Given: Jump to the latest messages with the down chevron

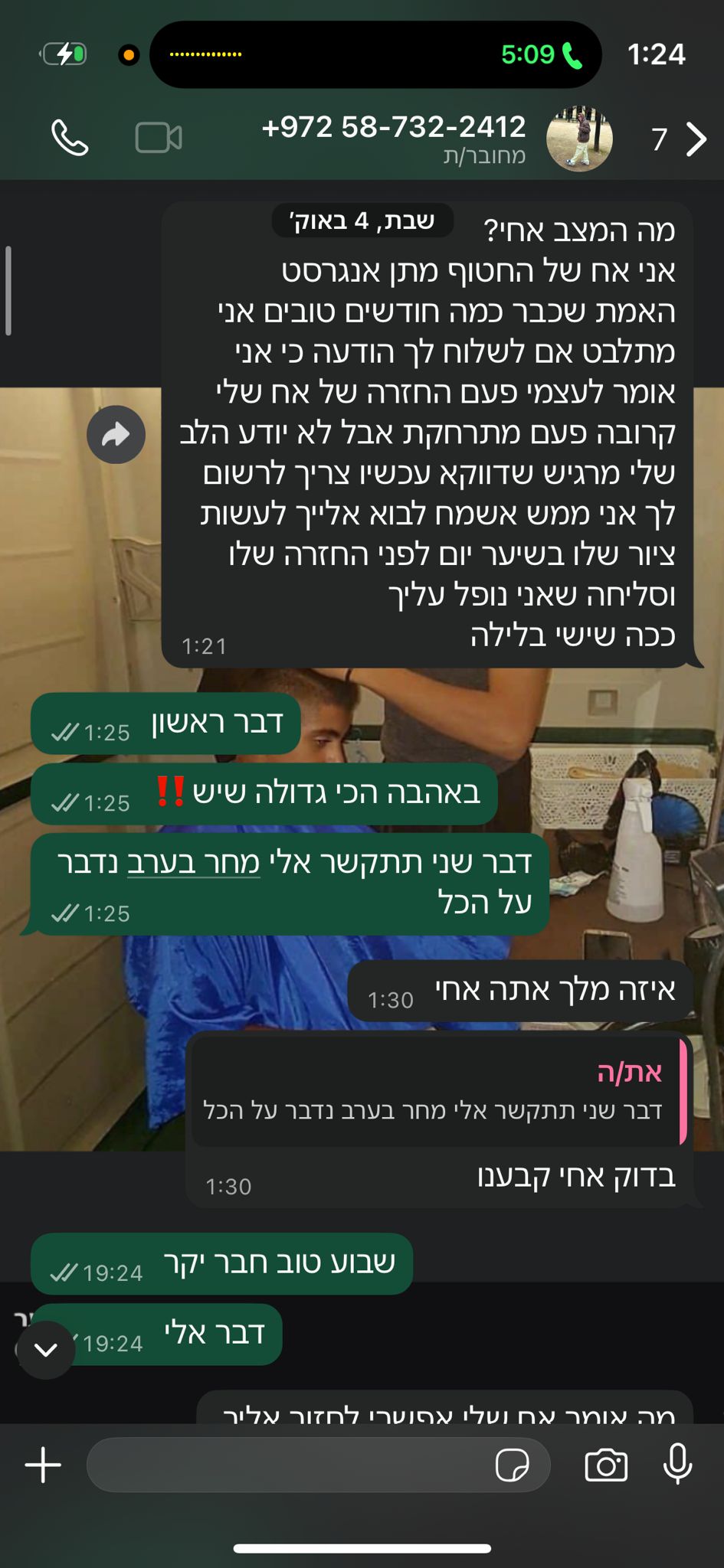Looking at the screenshot, I should 45,1349.
